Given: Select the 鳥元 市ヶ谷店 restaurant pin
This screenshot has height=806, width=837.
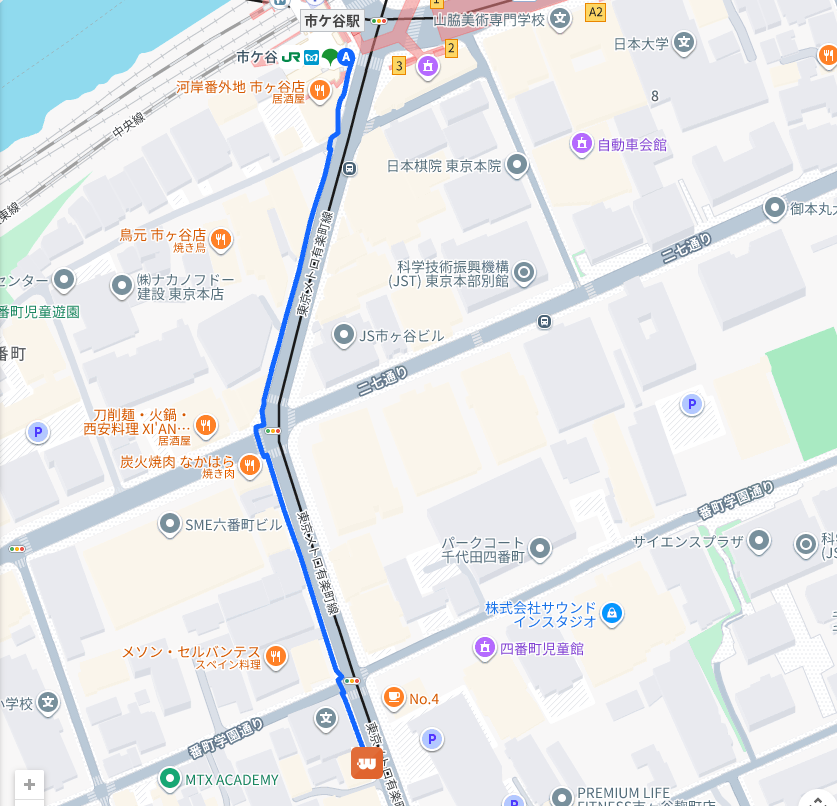Looking at the screenshot, I should 221,240.
